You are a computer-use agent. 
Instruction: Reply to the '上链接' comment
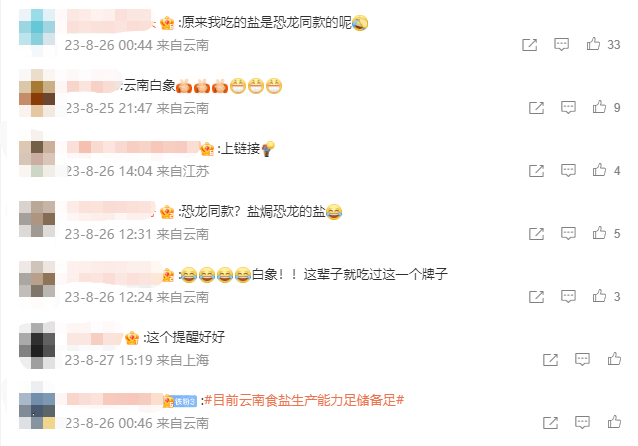tap(568, 171)
